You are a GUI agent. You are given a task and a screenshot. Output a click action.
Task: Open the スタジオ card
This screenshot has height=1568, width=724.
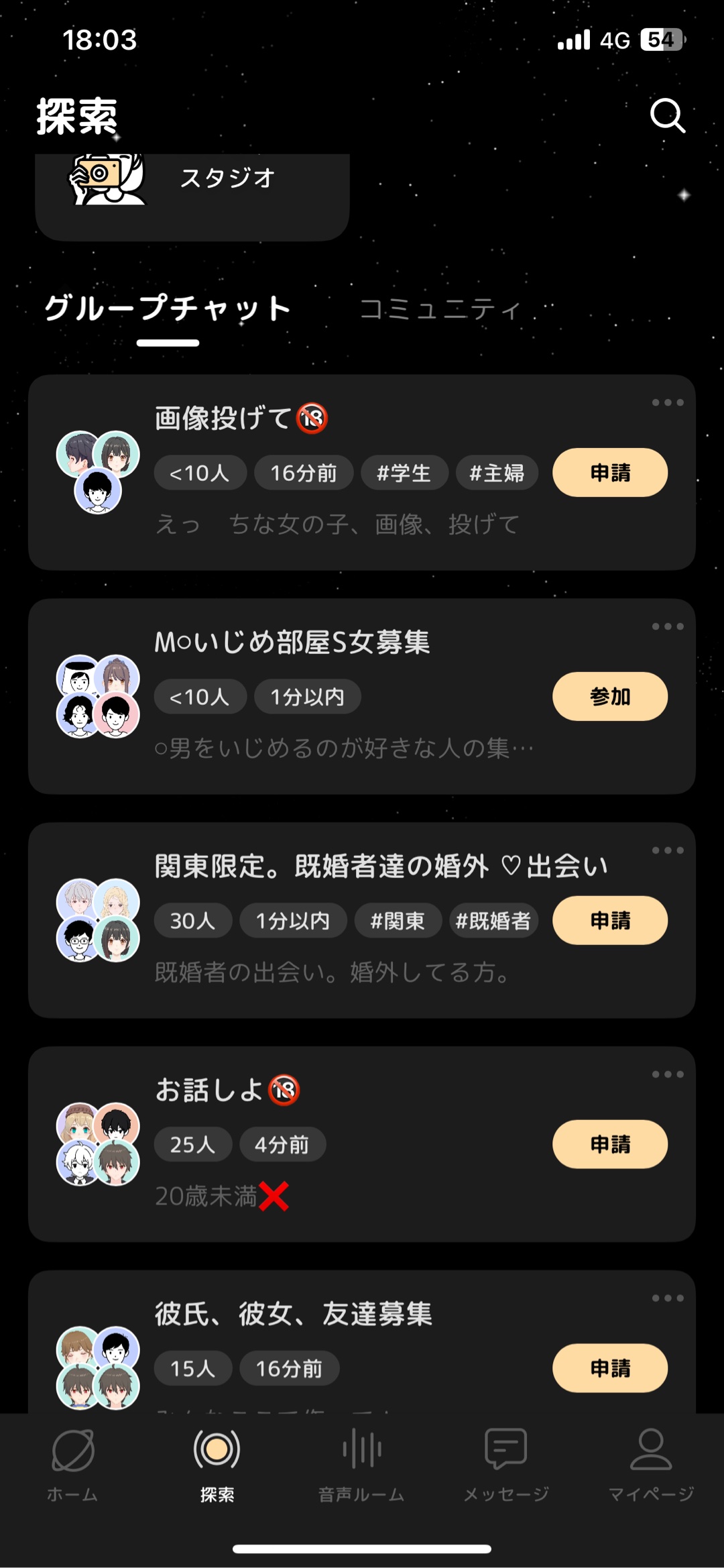pos(192,194)
